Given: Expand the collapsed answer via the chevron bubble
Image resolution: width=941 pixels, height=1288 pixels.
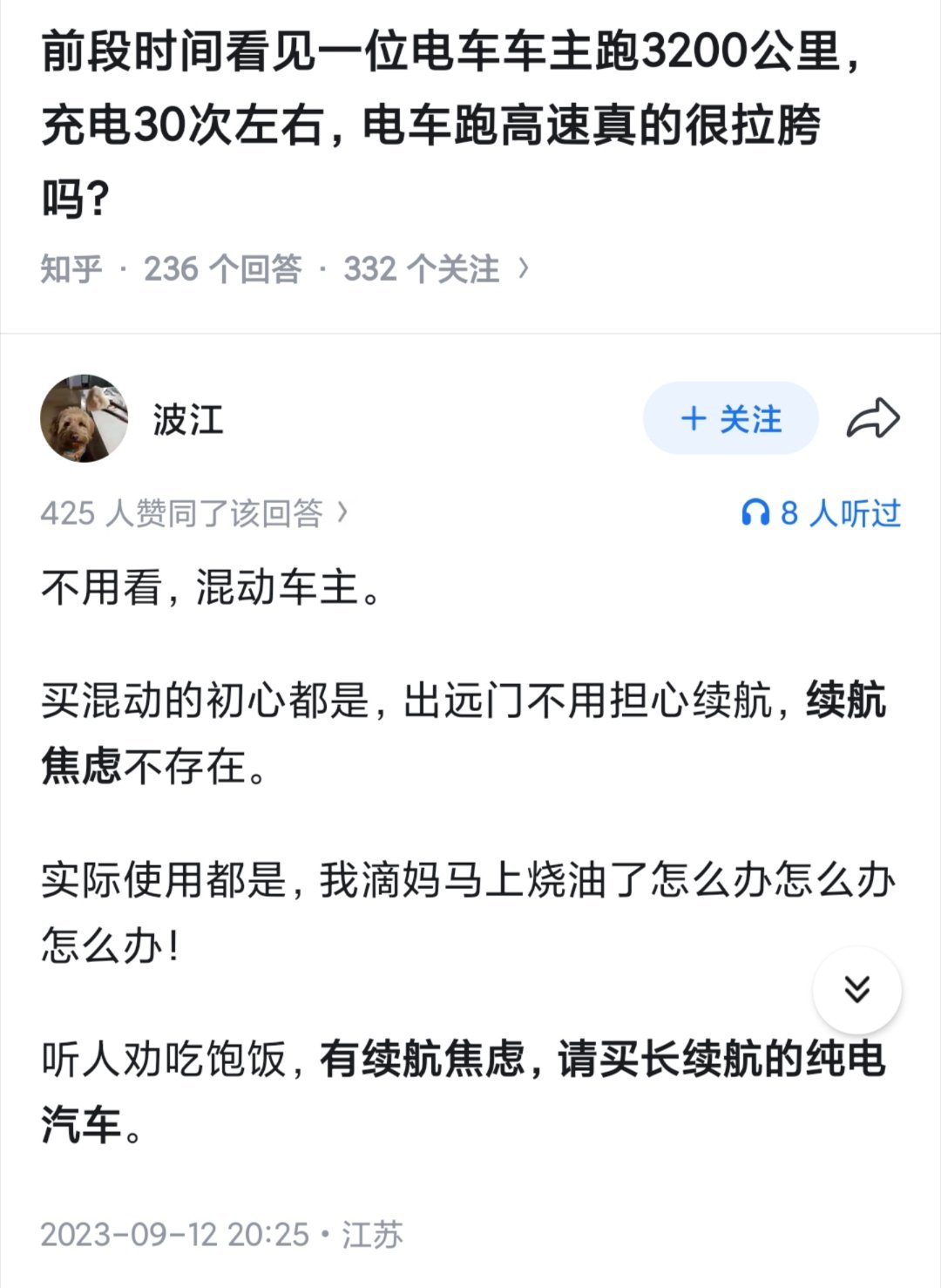Looking at the screenshot, I should click(x=859, y=987).
